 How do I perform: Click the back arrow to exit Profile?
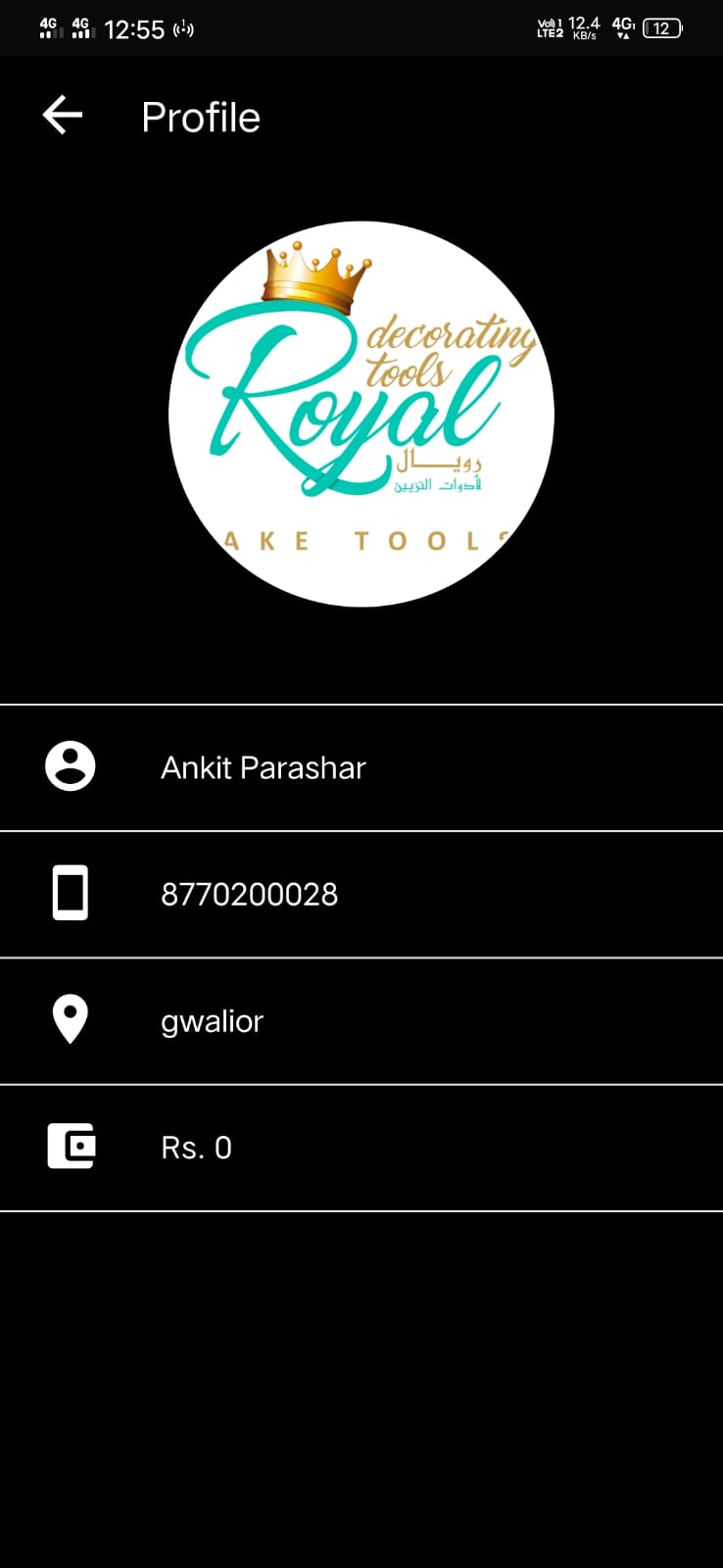coord(61,114)
